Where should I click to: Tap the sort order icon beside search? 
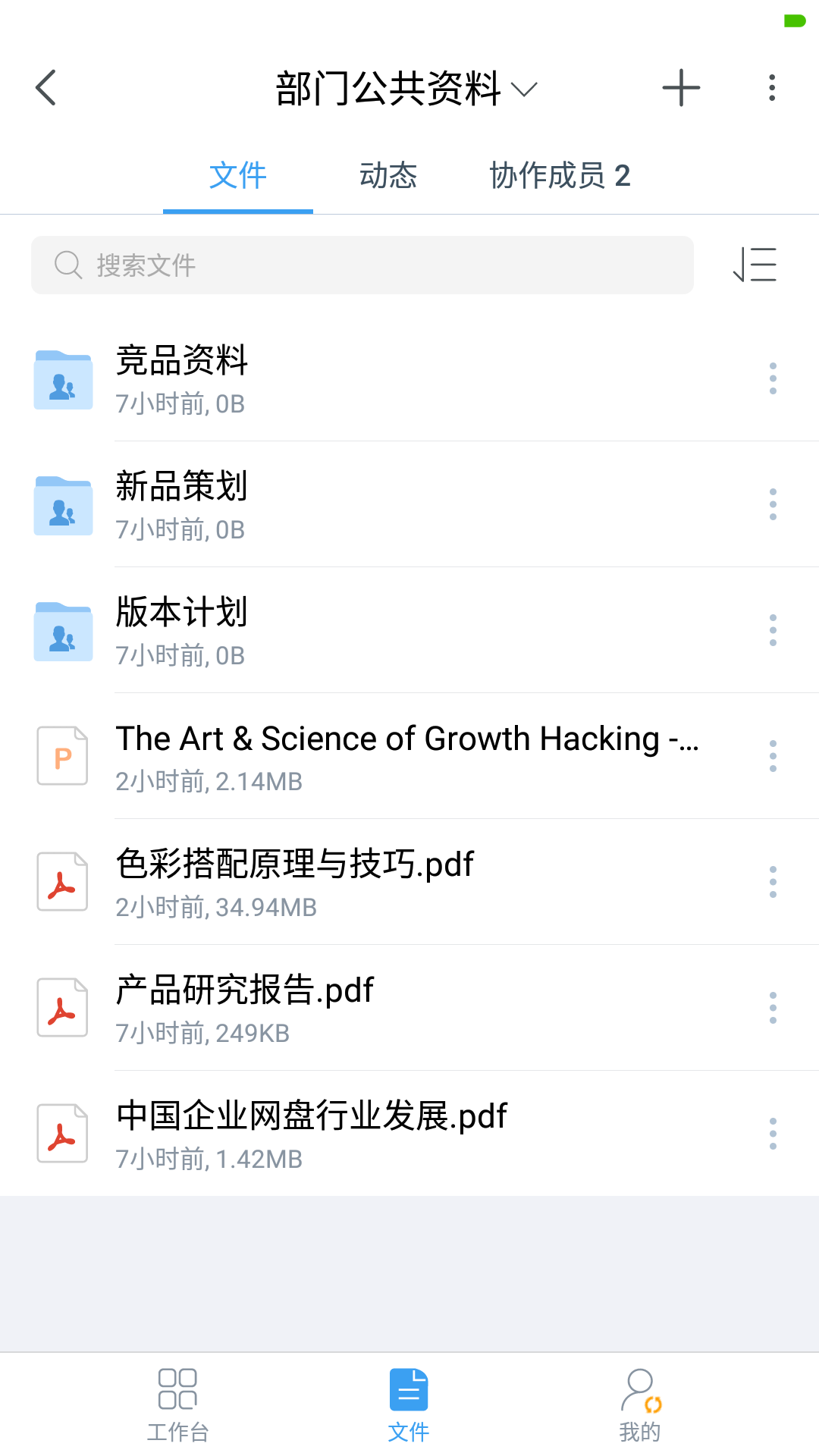click(x=755, y=265)
